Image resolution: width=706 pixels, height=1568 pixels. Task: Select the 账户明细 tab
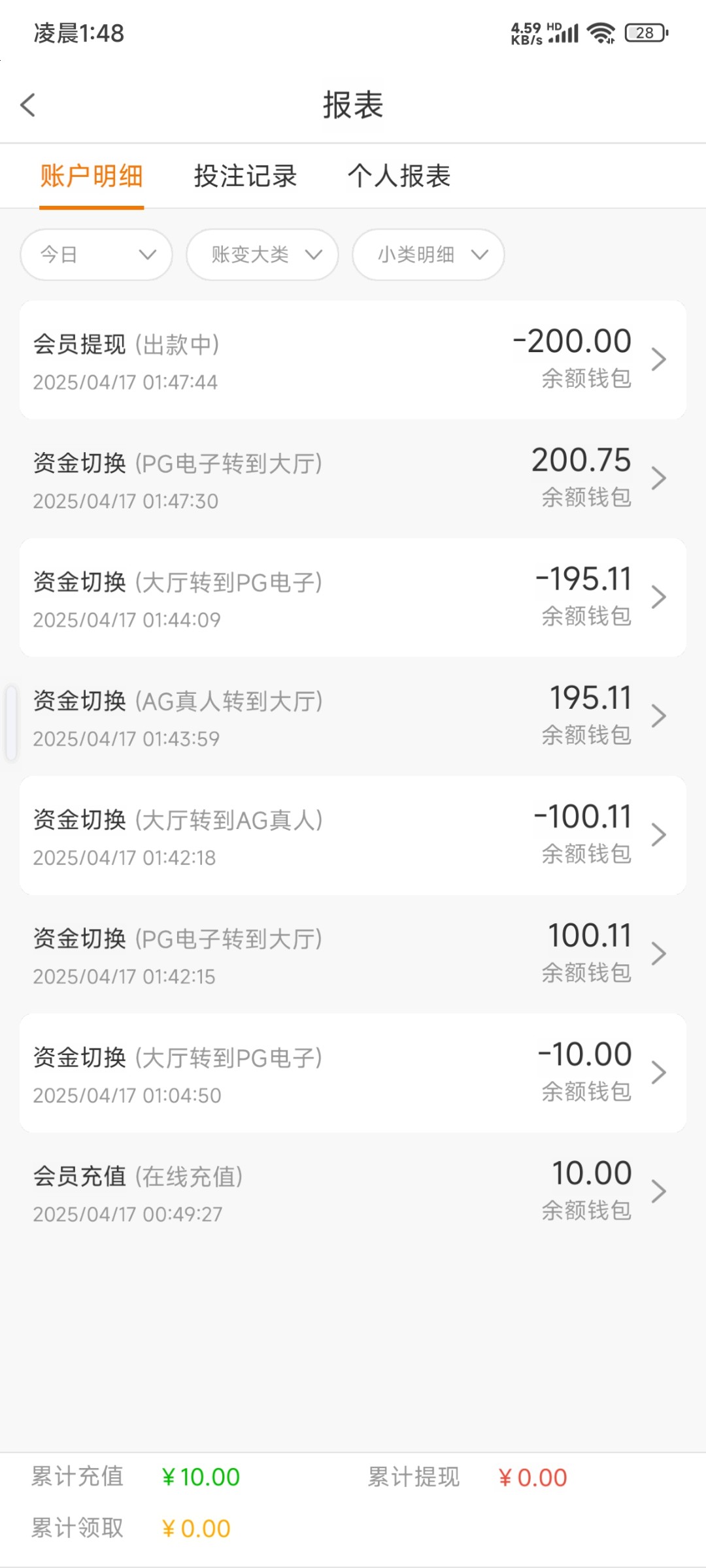[92, 176]
